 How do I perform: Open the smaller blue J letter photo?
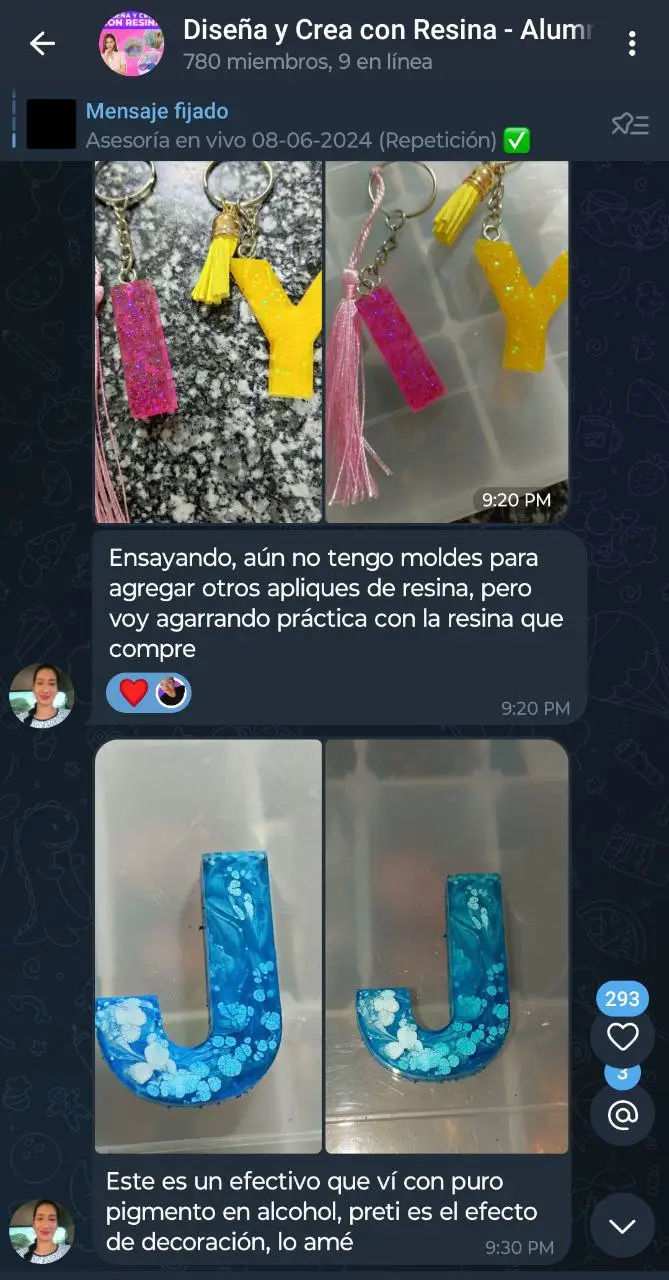click(447, 945)
